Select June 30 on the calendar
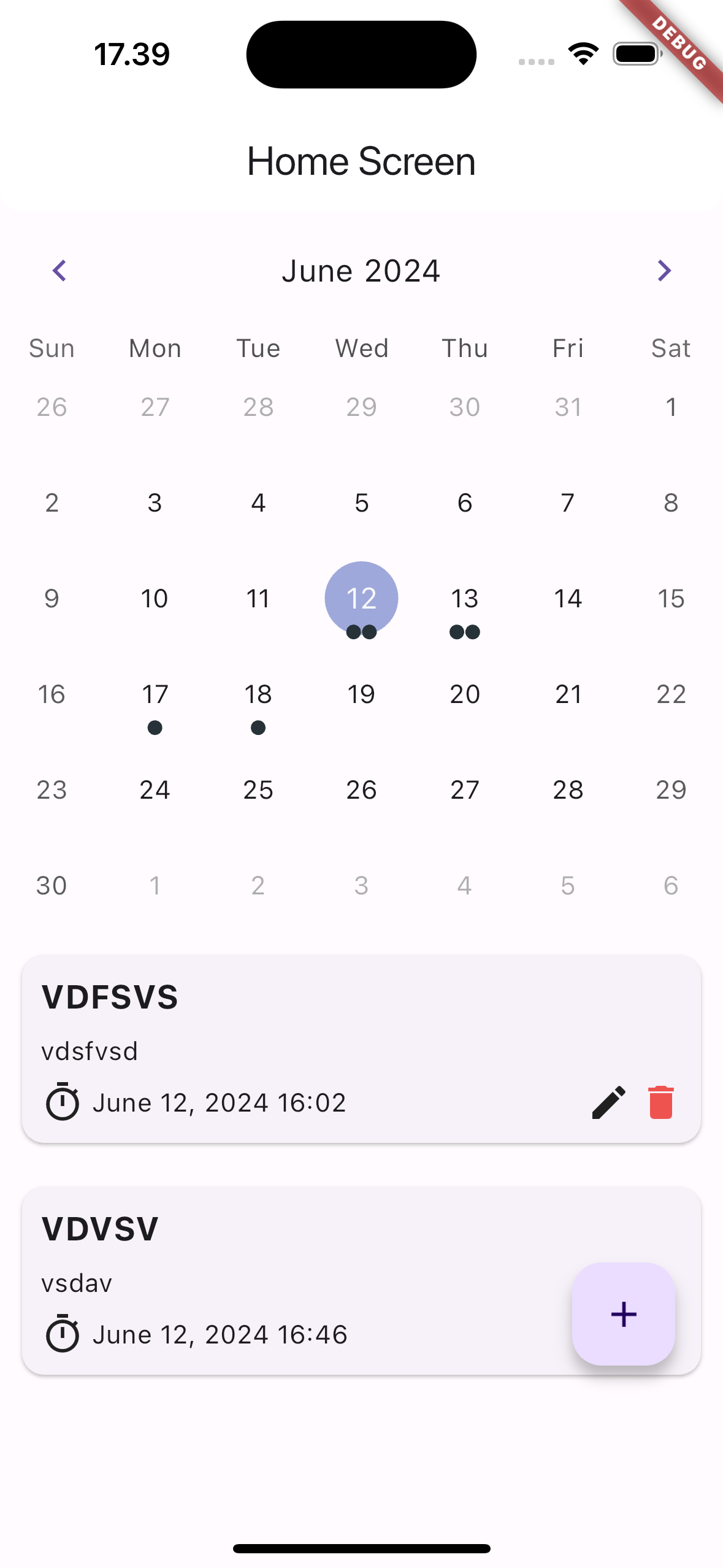 (x=52, y=886)
